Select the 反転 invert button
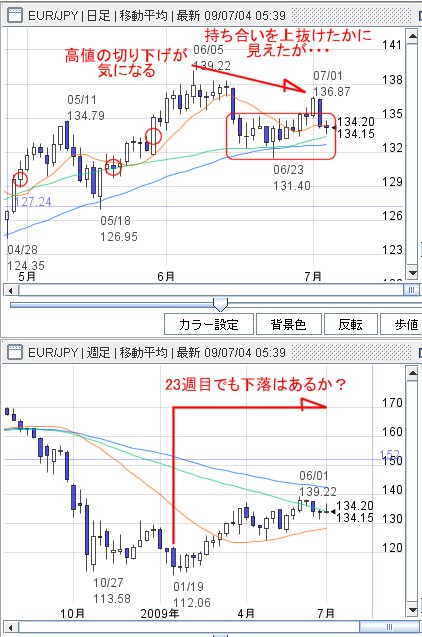 pyautogui.click(x=351, y=324)
